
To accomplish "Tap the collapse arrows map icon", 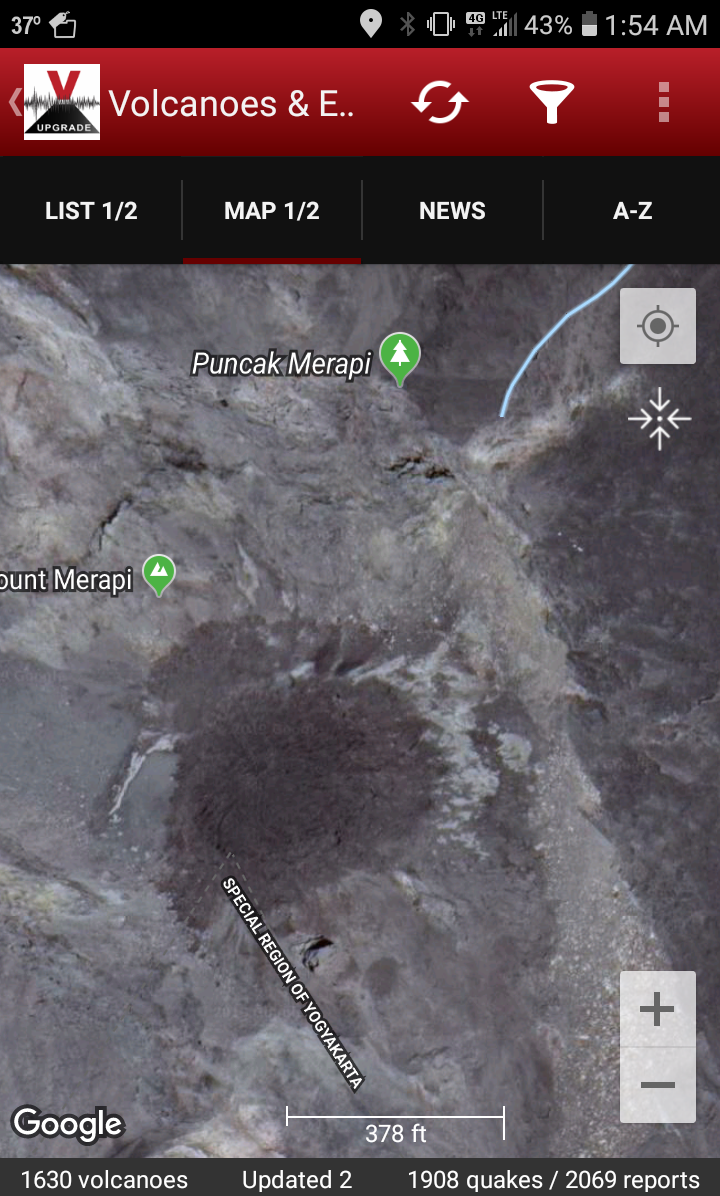I will point(659,419).
